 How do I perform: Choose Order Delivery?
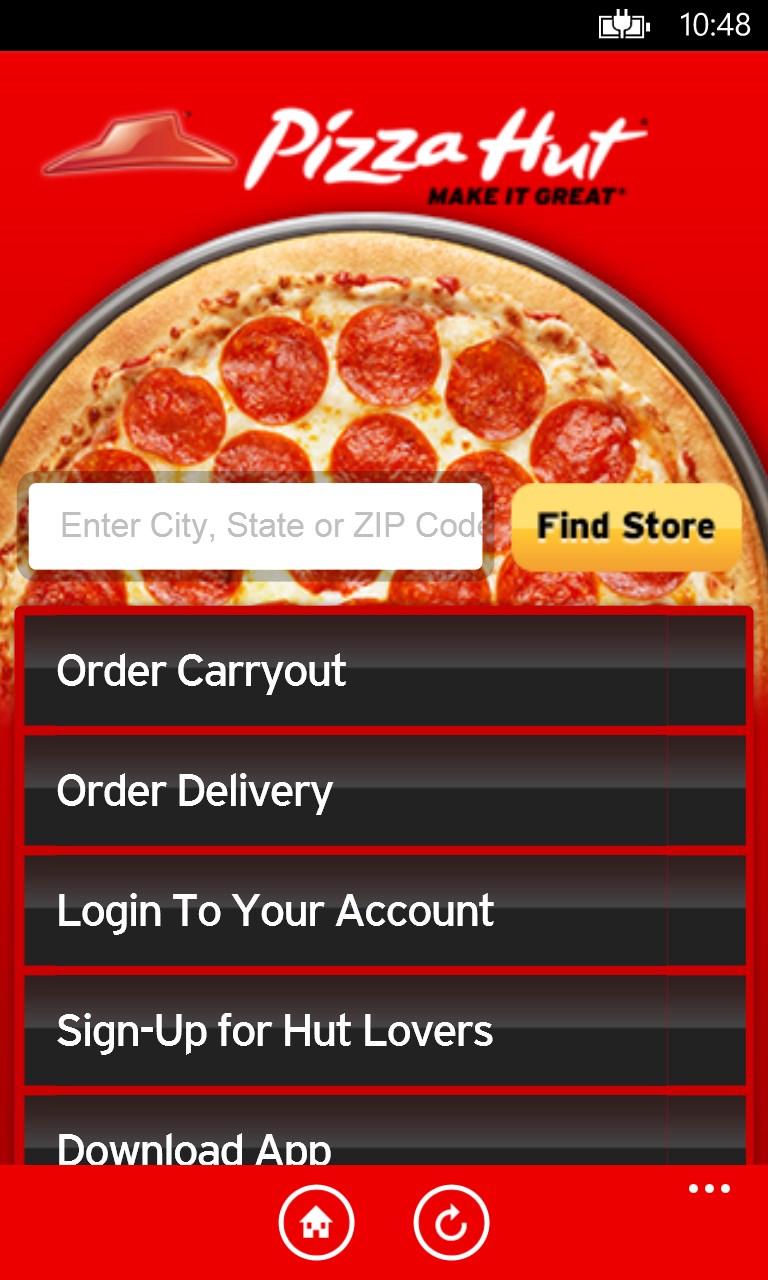385,790
